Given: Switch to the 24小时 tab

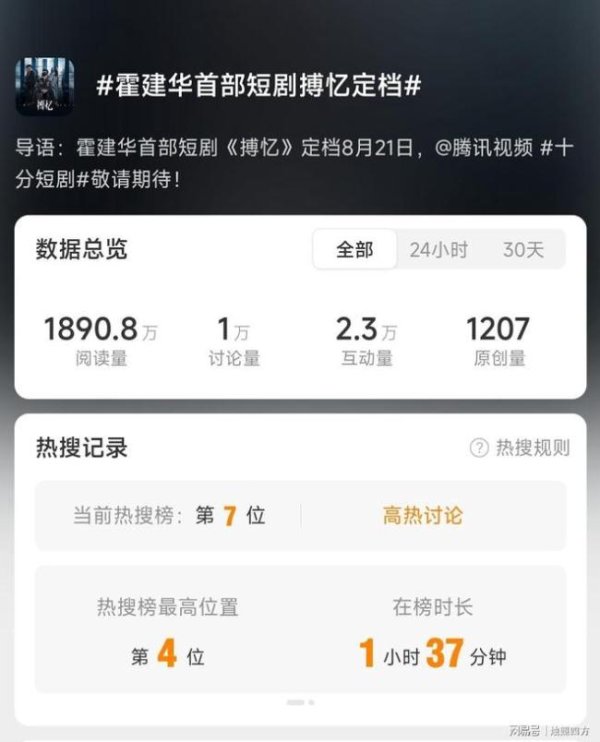Looking at the screenshot, I should tap(438, 250).
